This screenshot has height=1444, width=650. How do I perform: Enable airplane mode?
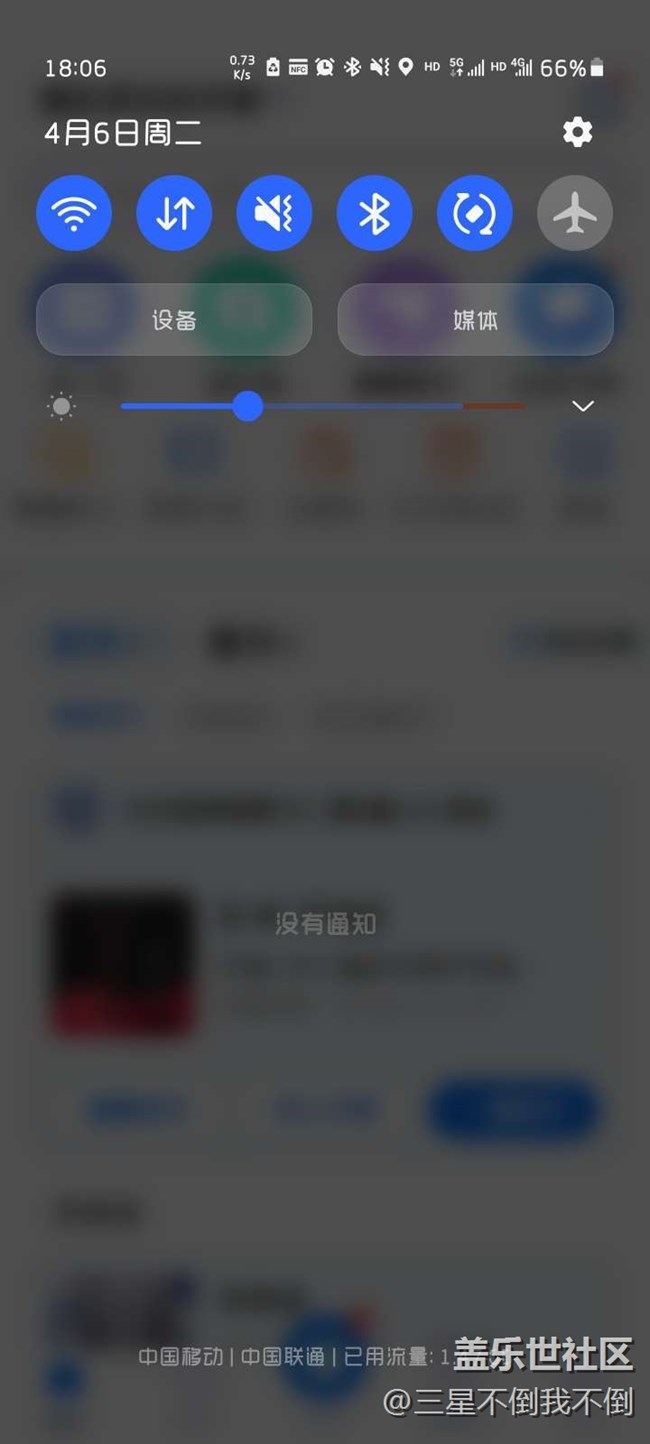pyautogui.click(x=575, y=213)
